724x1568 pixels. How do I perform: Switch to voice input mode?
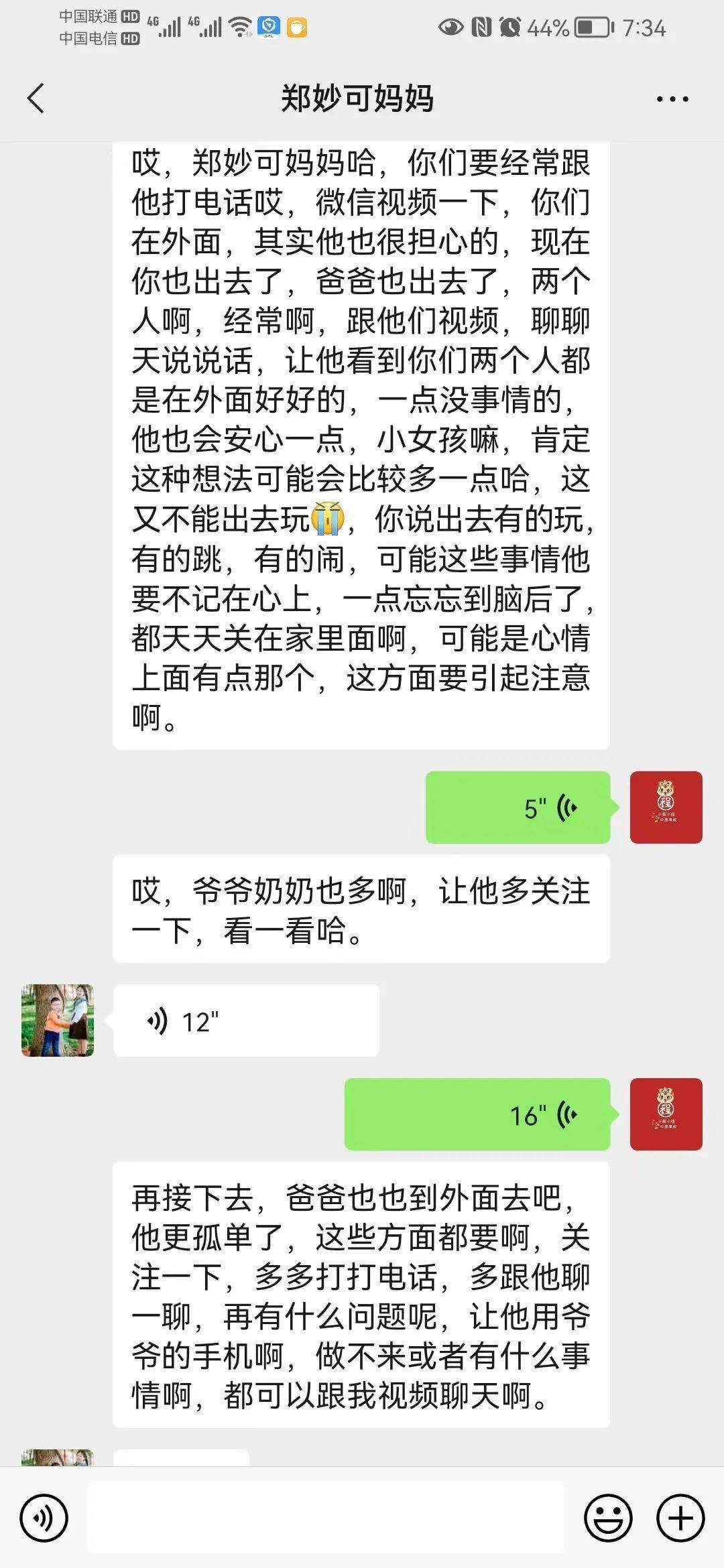click(44, 1518)
